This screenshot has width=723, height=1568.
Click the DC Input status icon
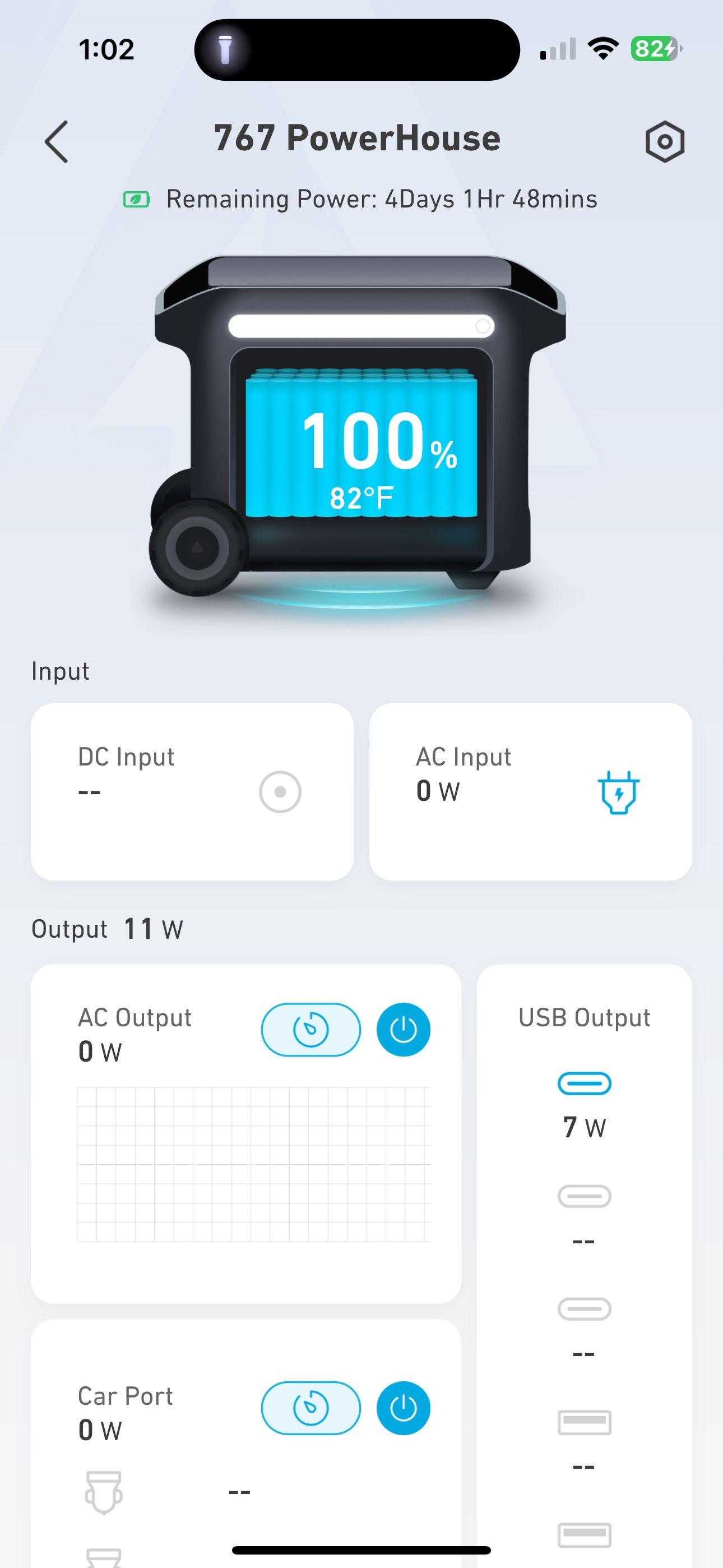pos(281,791)
